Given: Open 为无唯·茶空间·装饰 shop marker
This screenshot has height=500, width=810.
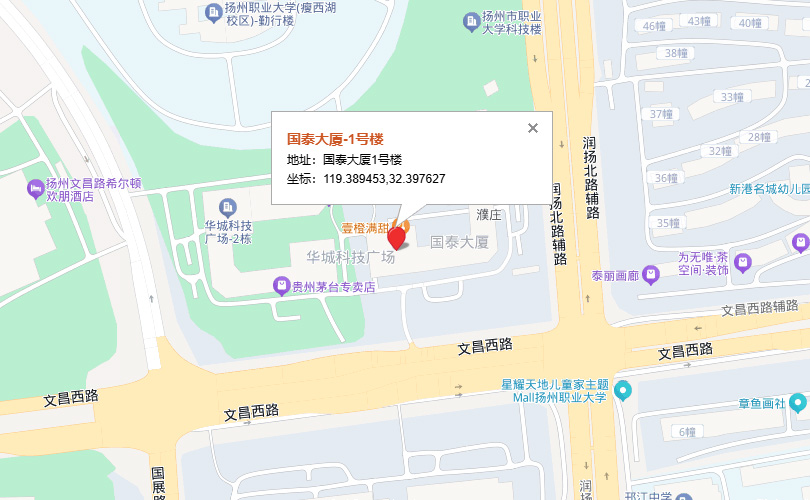Looking at the screenshot, I should pyautogui.click(x=742, y=262).
